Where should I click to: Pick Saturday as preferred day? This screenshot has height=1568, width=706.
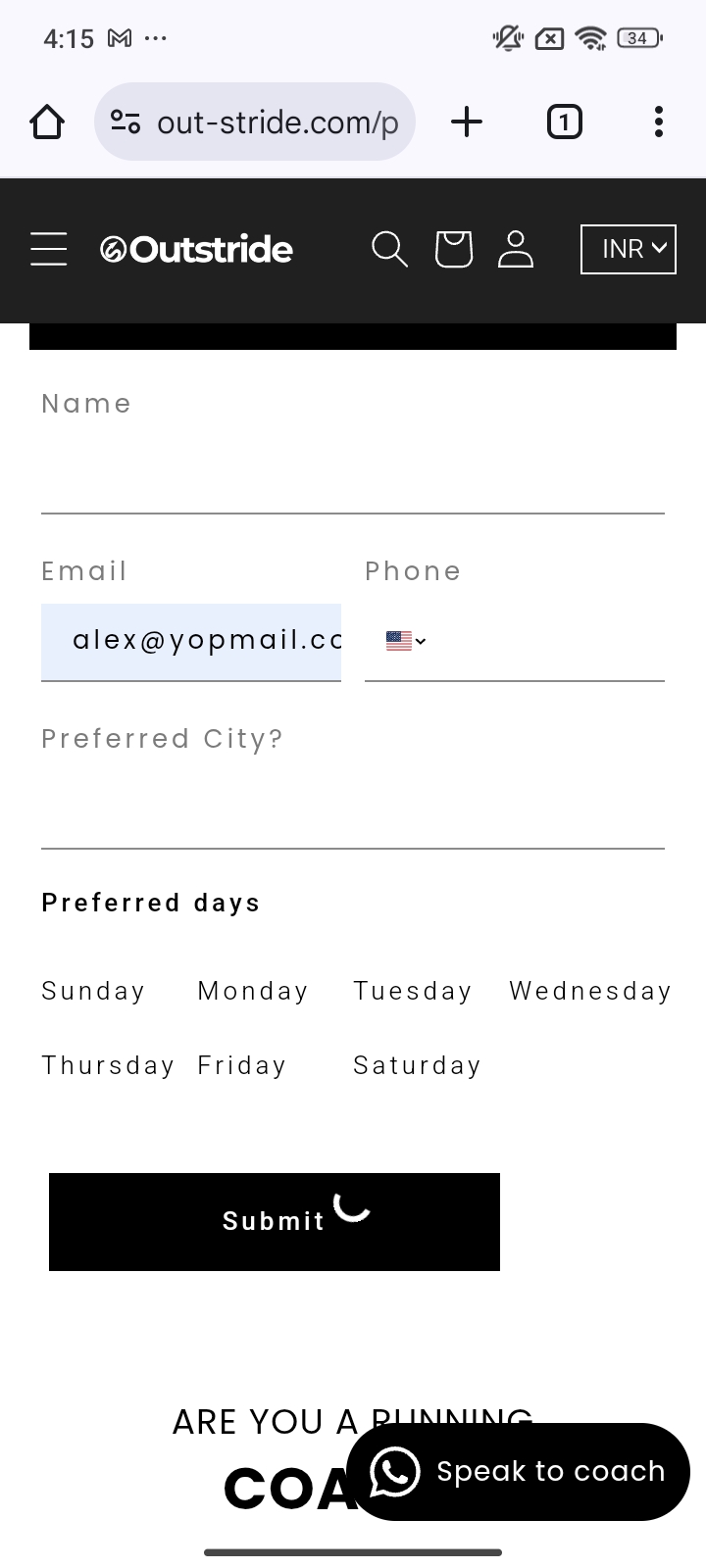click(418, 1065)
